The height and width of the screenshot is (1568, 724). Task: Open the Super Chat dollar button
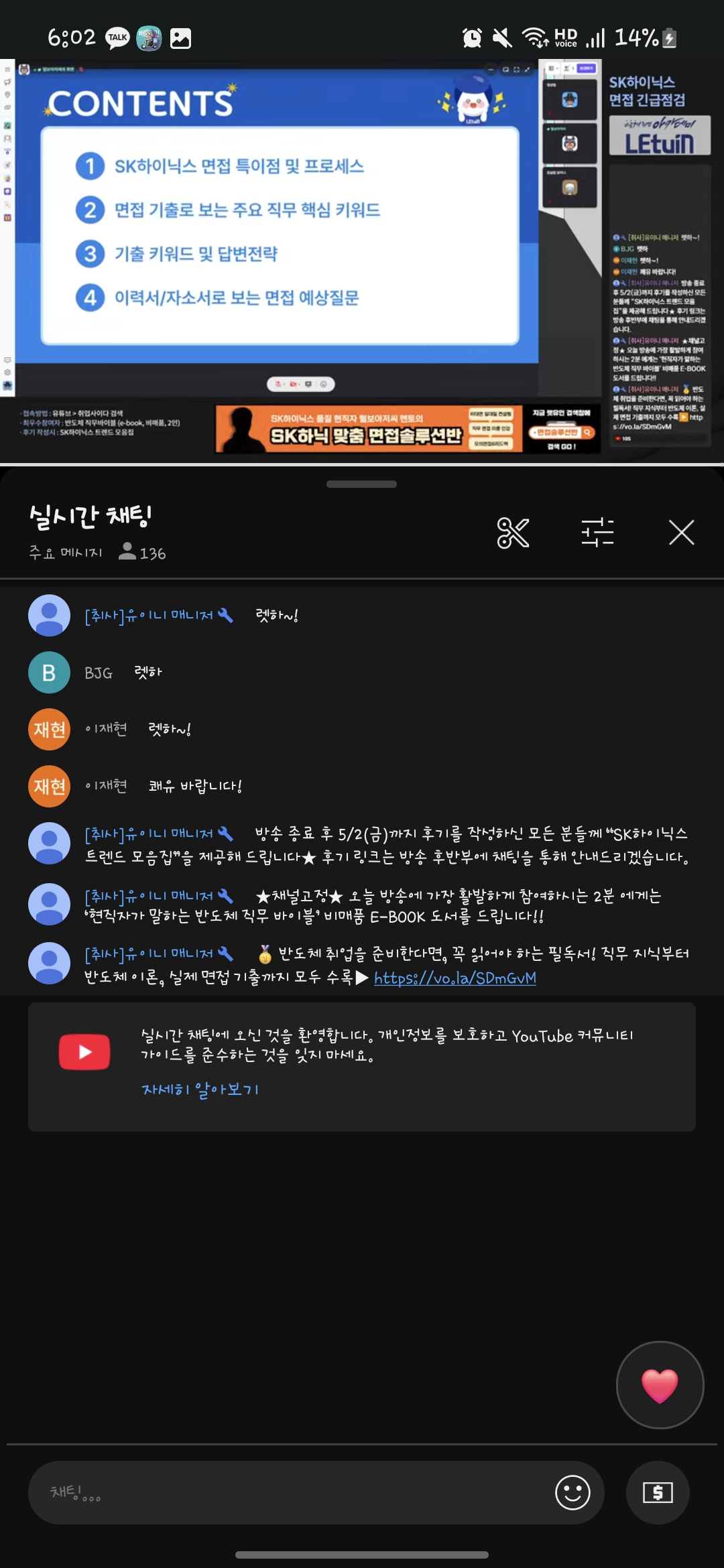click(658, 1493)
